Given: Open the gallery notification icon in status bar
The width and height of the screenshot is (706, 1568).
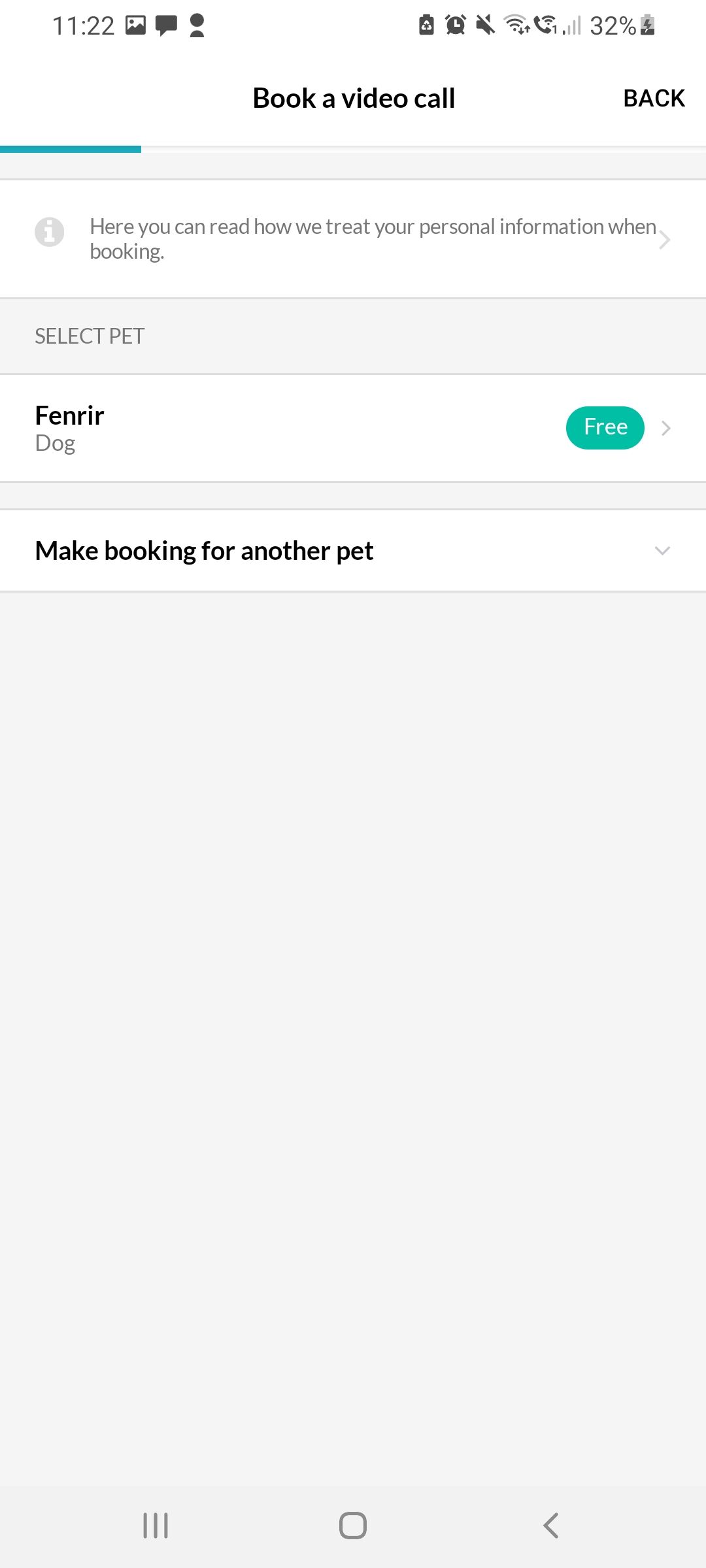Looking at the screenshot, I should [136, 25].
